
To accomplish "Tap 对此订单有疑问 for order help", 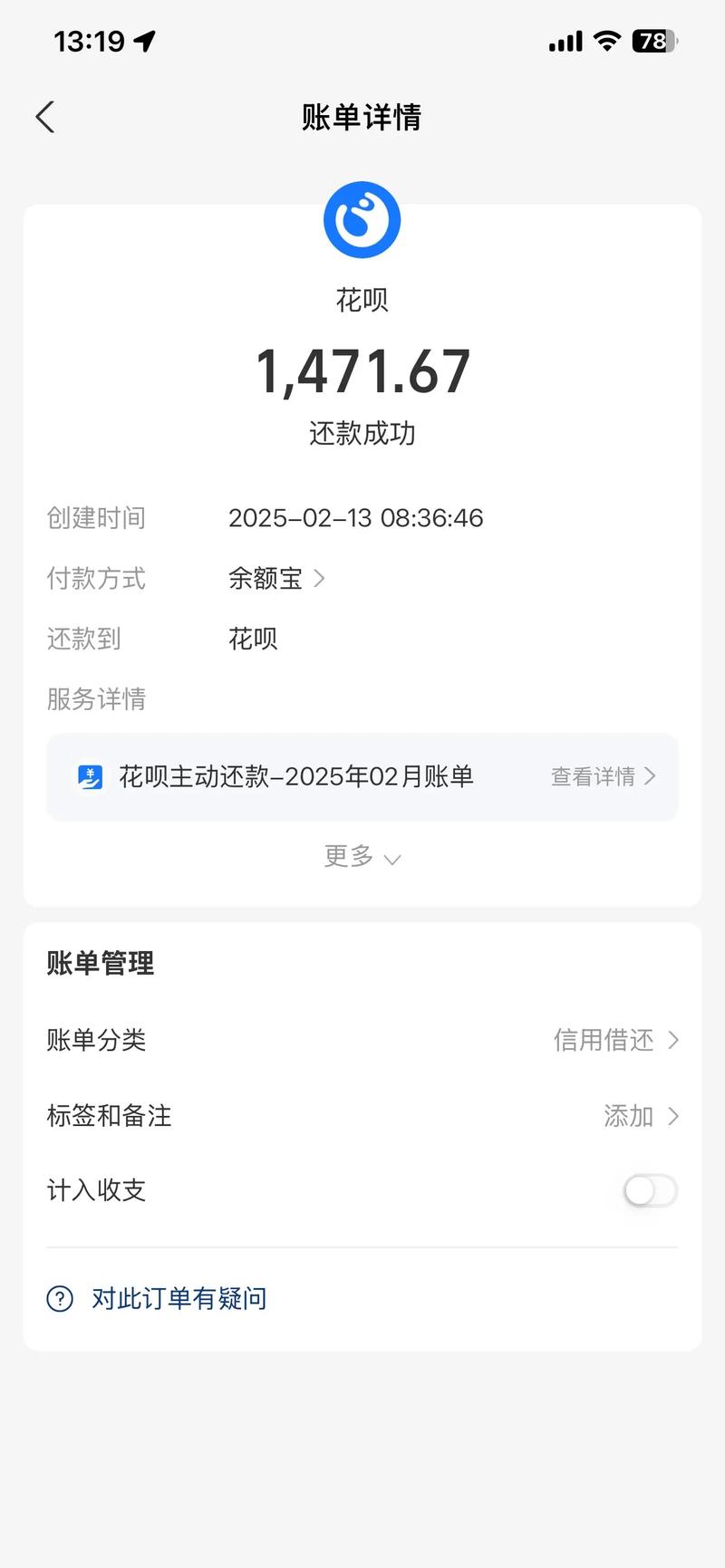I will 178,1298.
